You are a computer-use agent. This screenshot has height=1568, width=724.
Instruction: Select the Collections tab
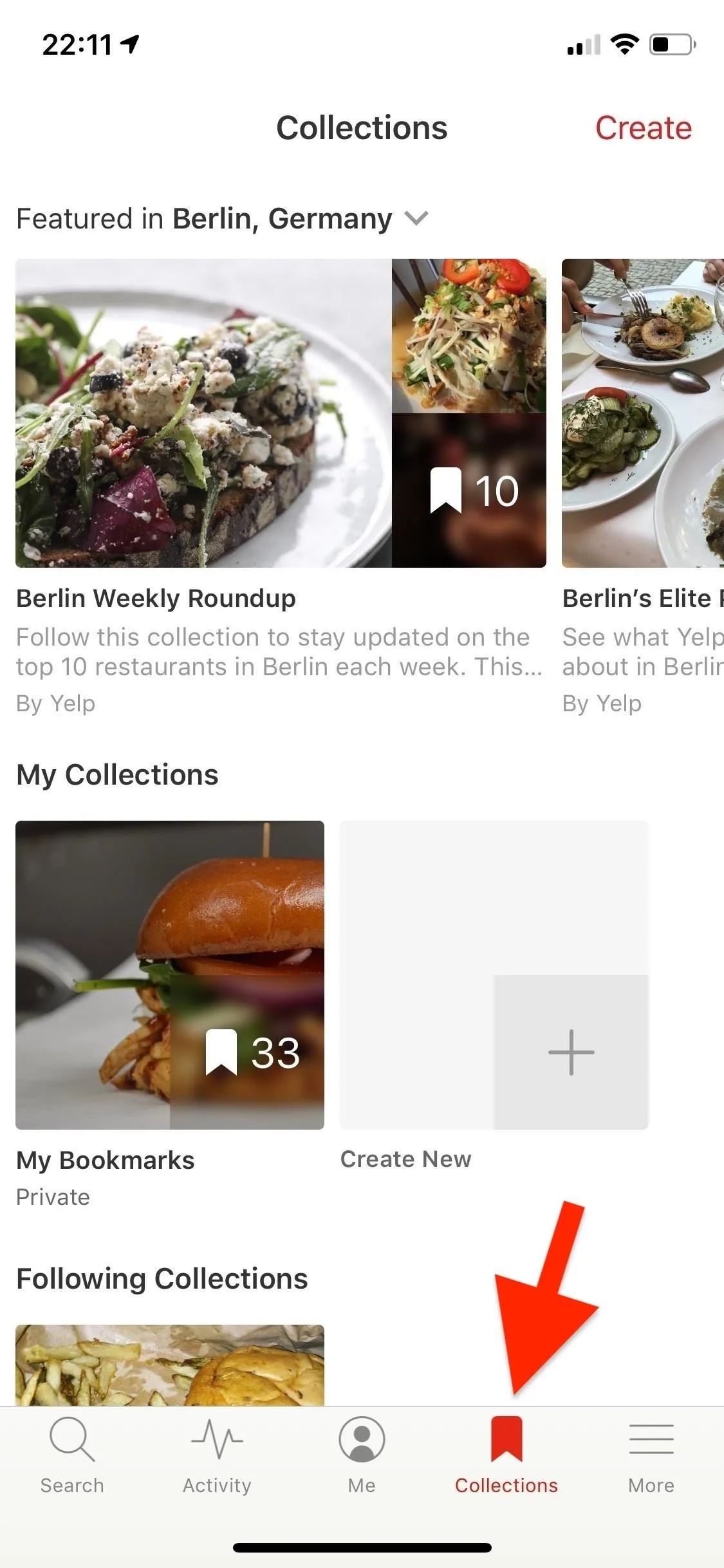pos(506,1456)
